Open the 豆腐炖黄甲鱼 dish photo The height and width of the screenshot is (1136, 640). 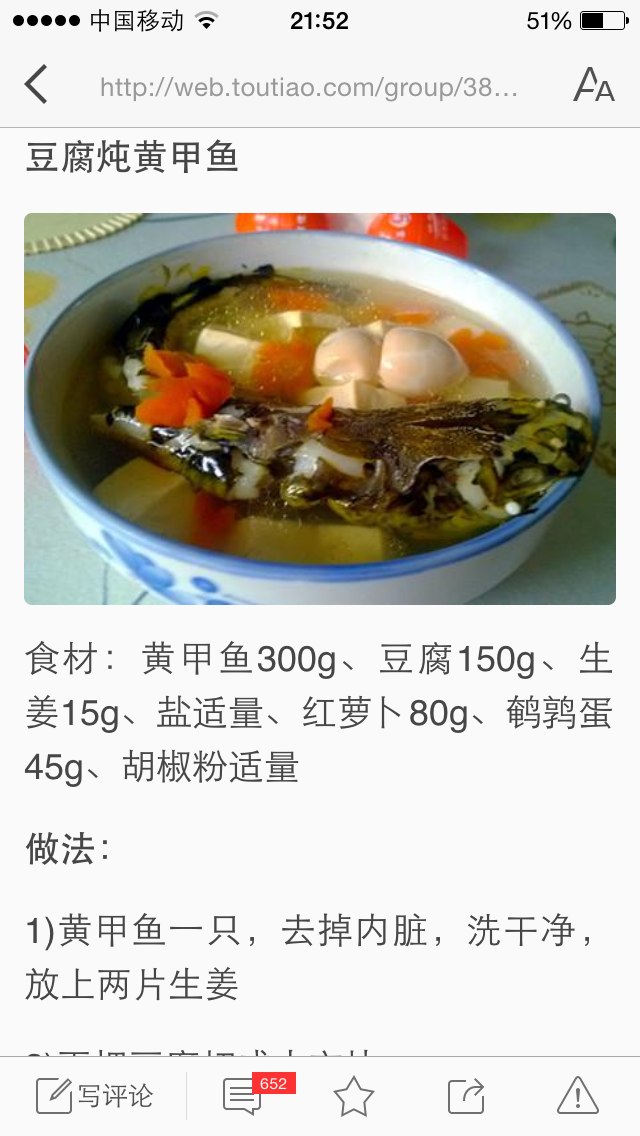pos(320,409)
